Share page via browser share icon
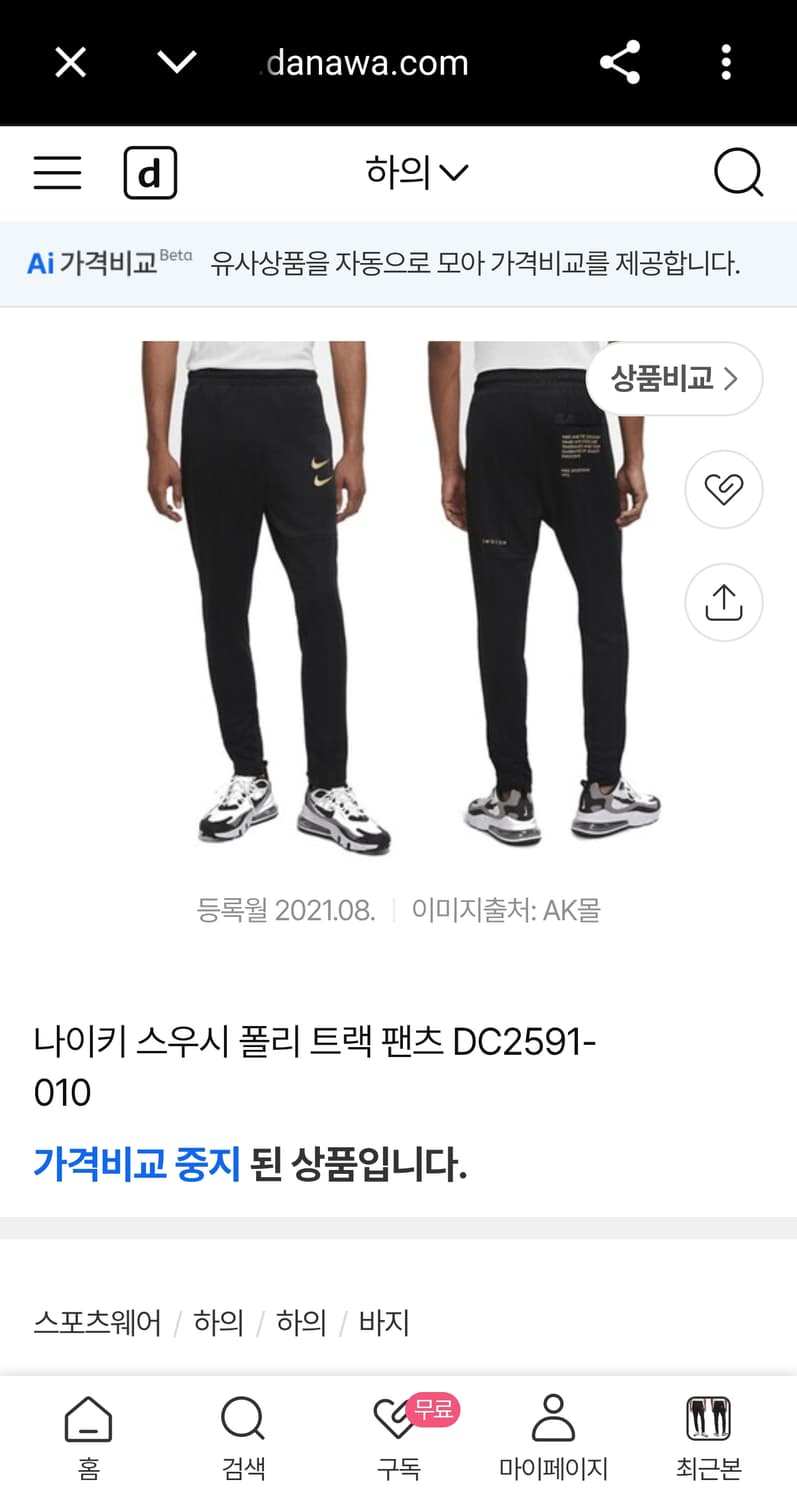The height and width of the screenshot is (1500, 797). (x=620, y=62)
